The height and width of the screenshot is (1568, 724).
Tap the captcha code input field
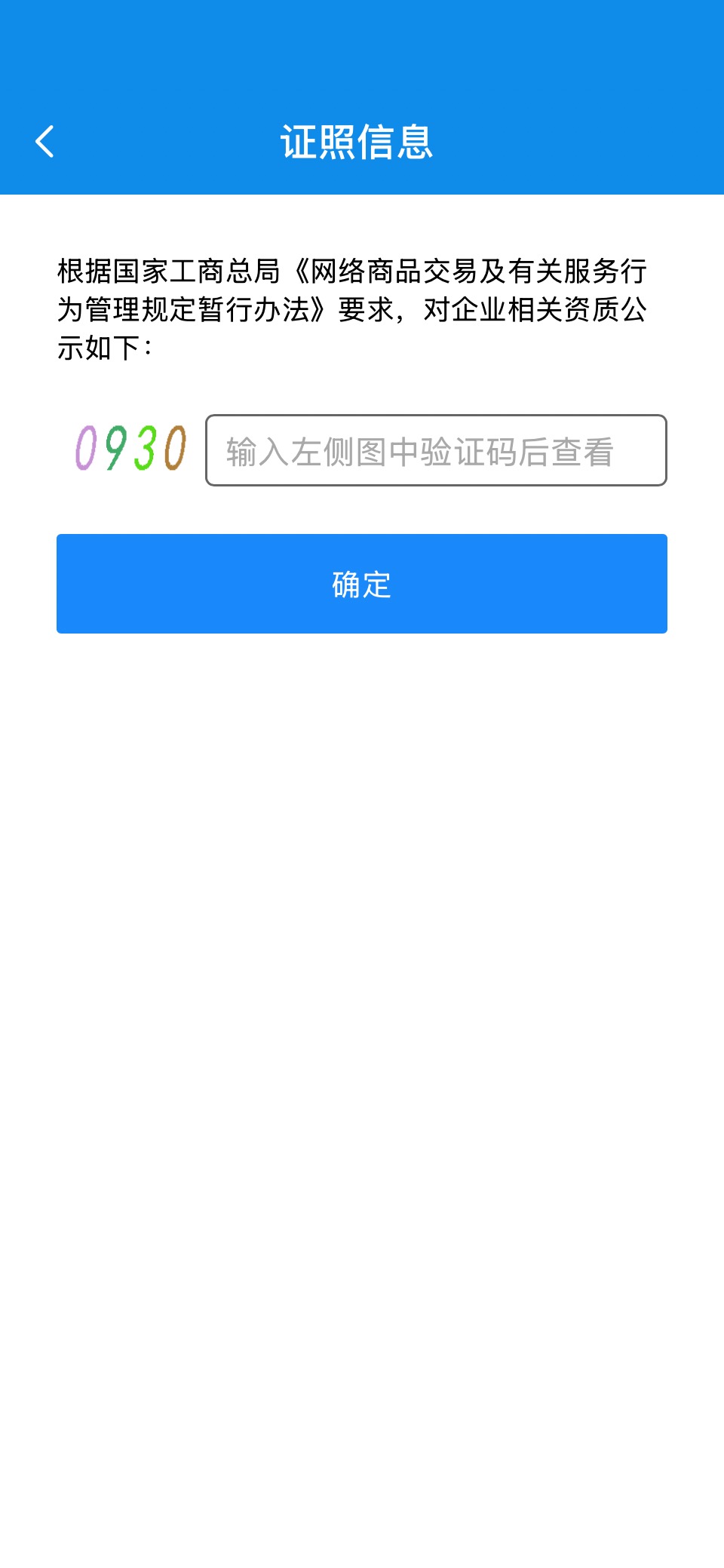(436, 450)
